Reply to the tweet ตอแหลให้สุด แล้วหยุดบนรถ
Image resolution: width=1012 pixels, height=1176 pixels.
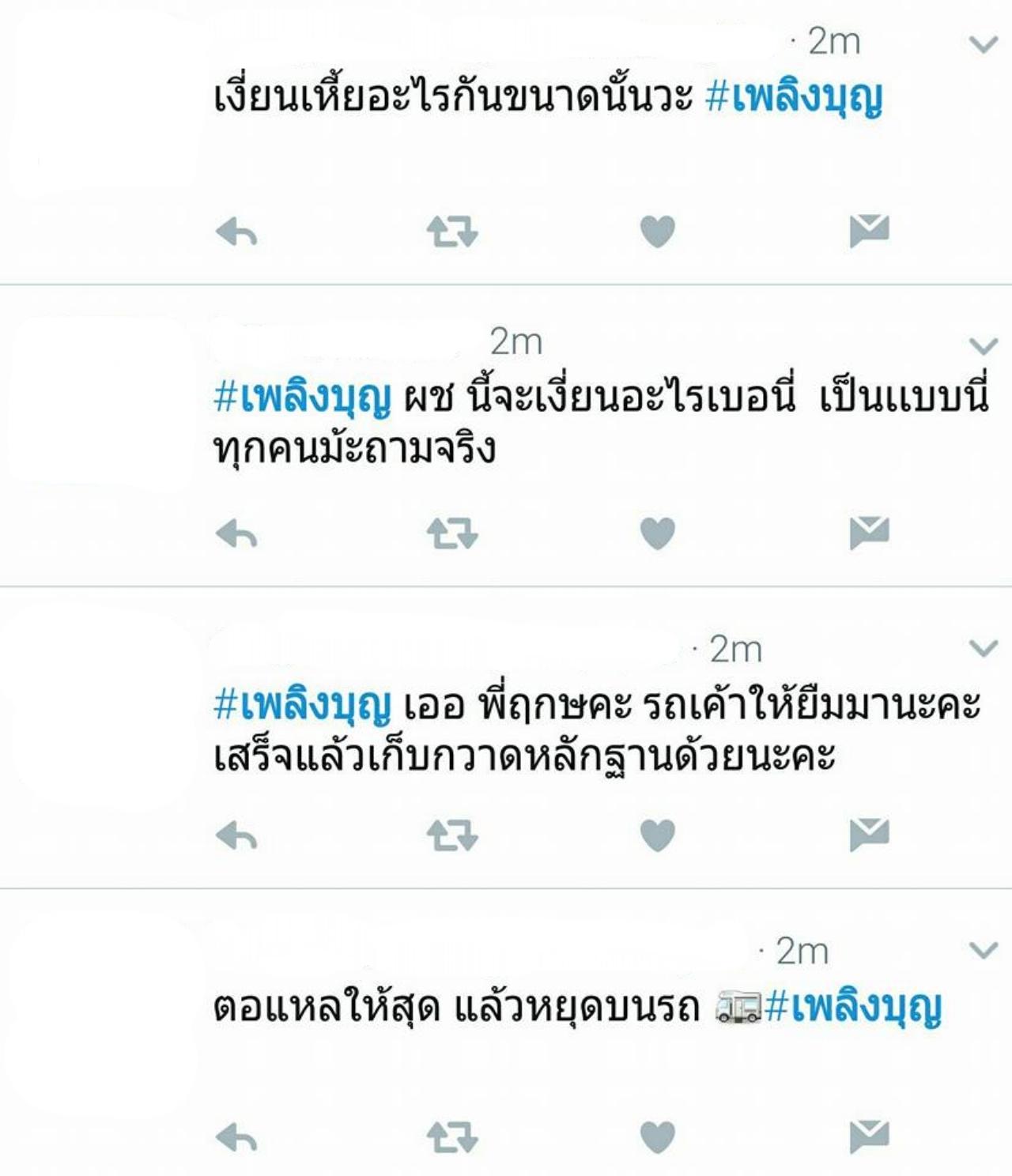point(236,1138)
